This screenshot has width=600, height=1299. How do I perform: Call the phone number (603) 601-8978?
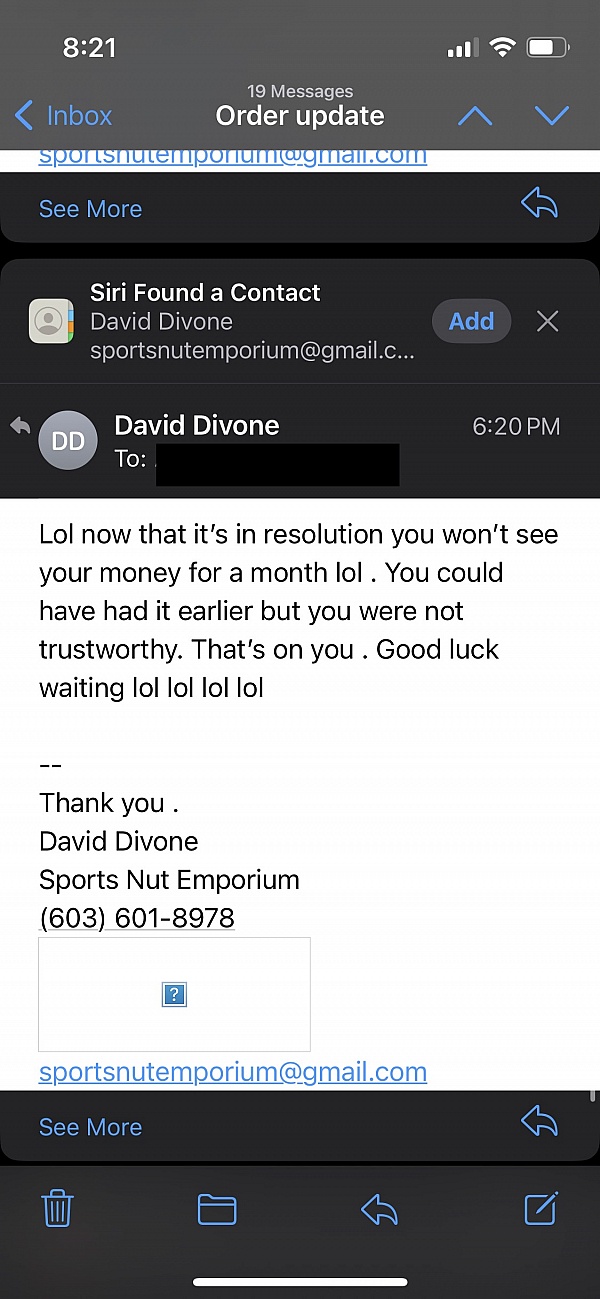(137, 918)
